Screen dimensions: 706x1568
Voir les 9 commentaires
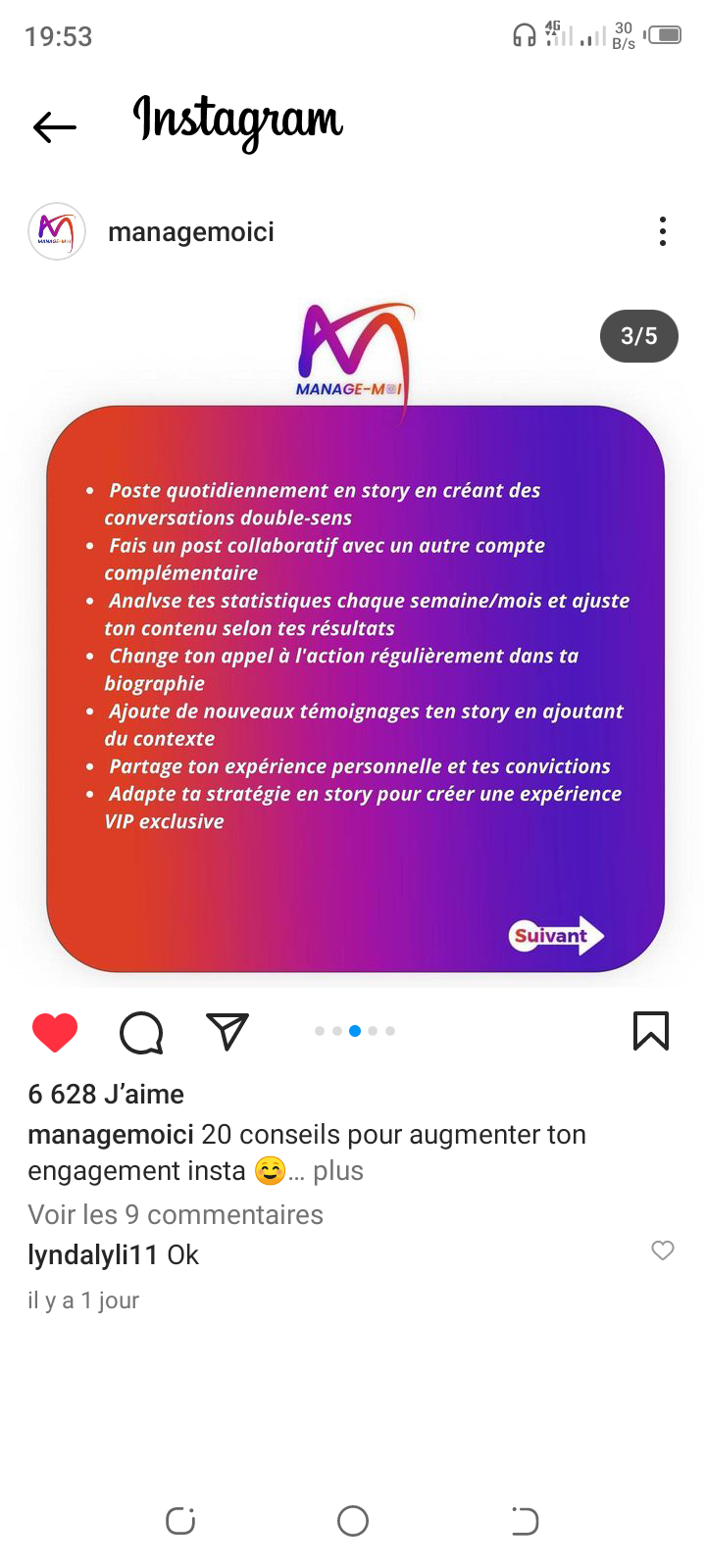(x=176, y=1215)
